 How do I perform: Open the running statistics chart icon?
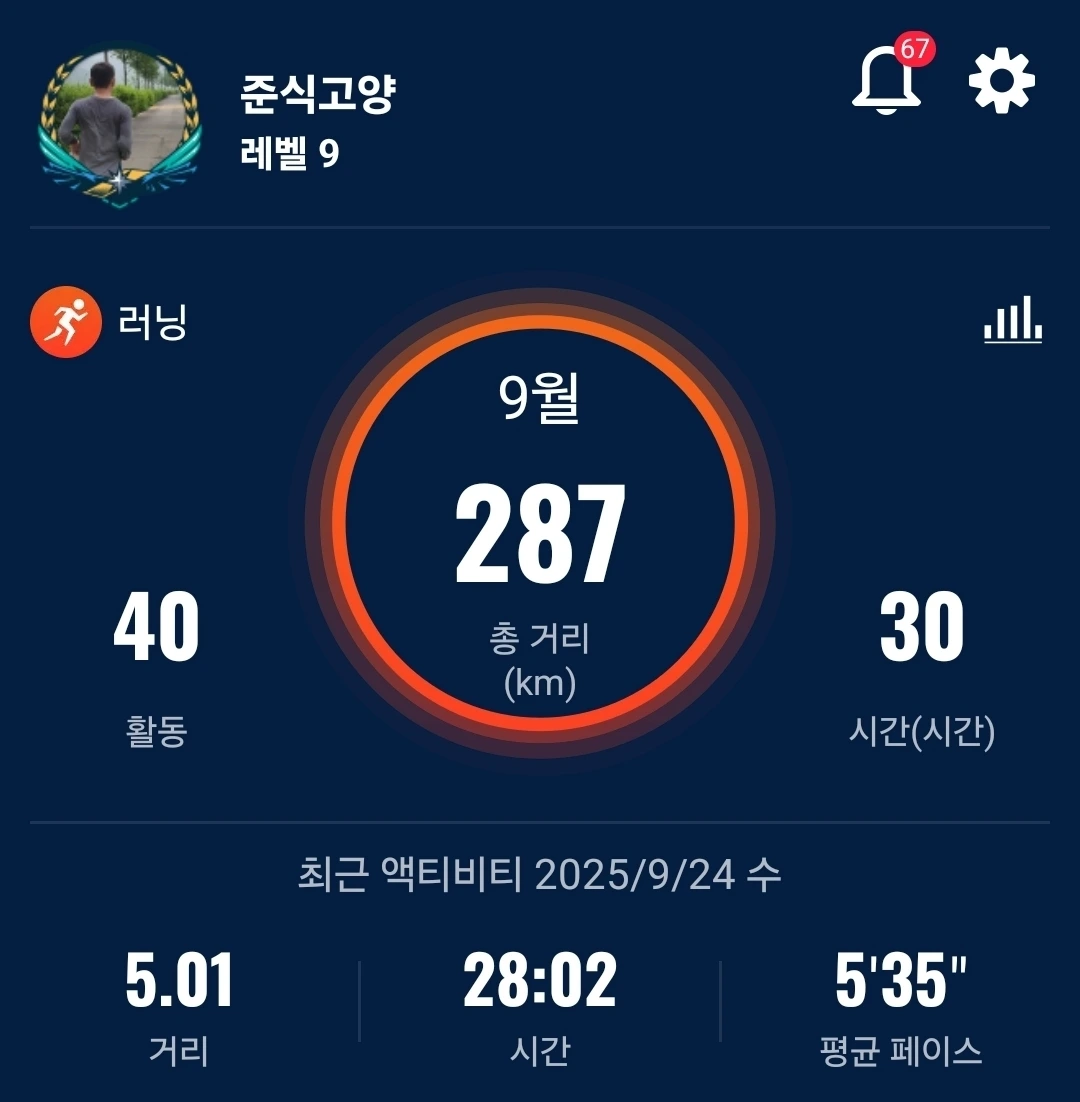click(1013, 321)
